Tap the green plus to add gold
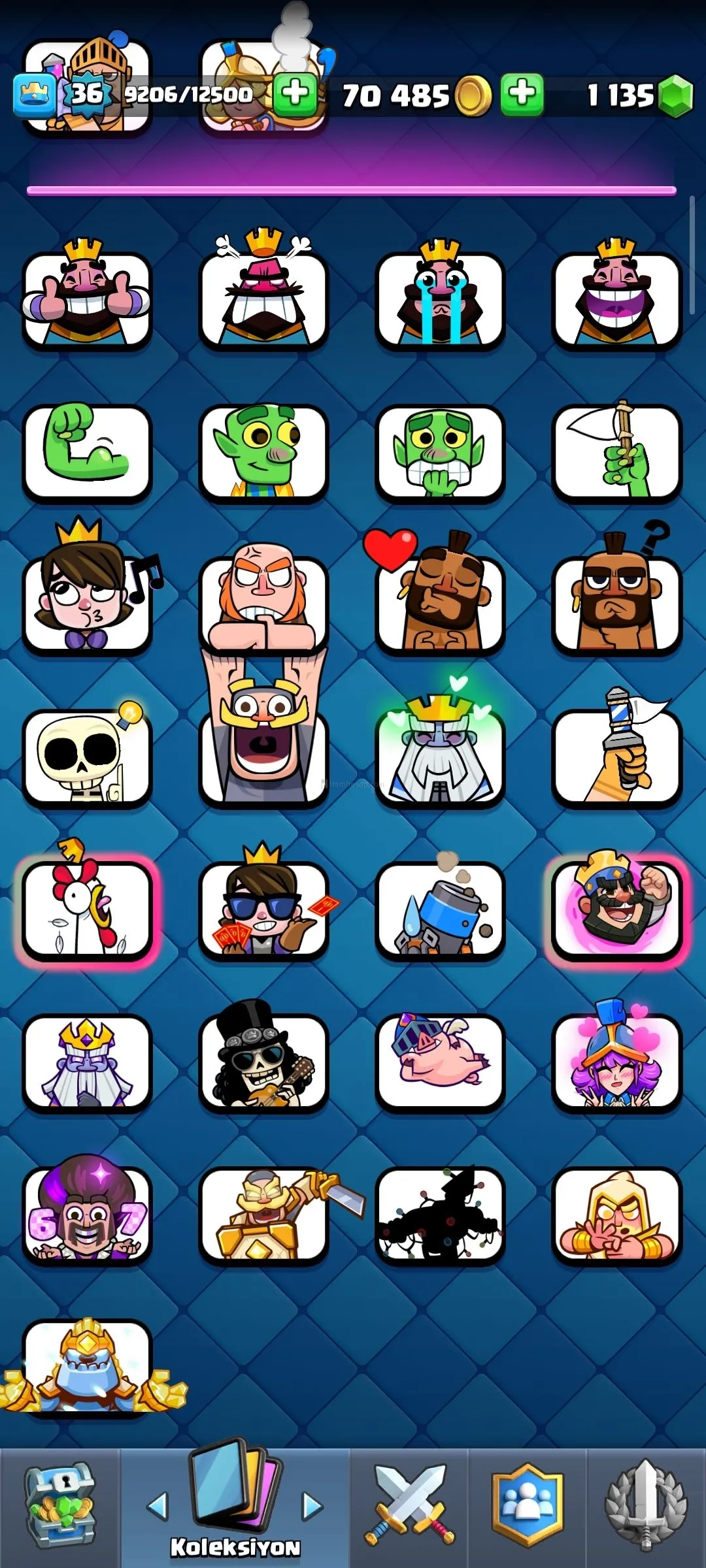 522,94
